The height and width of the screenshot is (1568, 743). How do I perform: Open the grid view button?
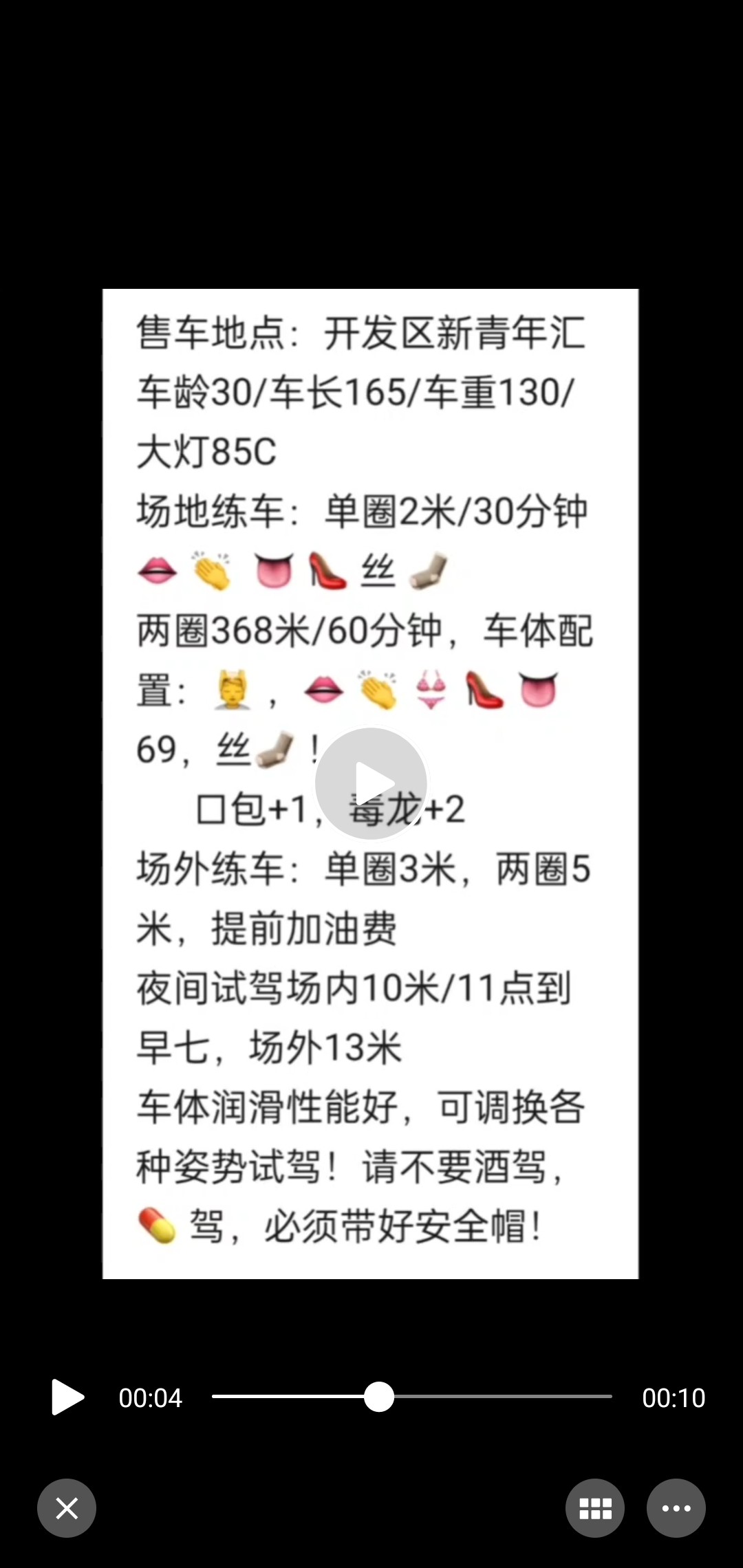595,1508
